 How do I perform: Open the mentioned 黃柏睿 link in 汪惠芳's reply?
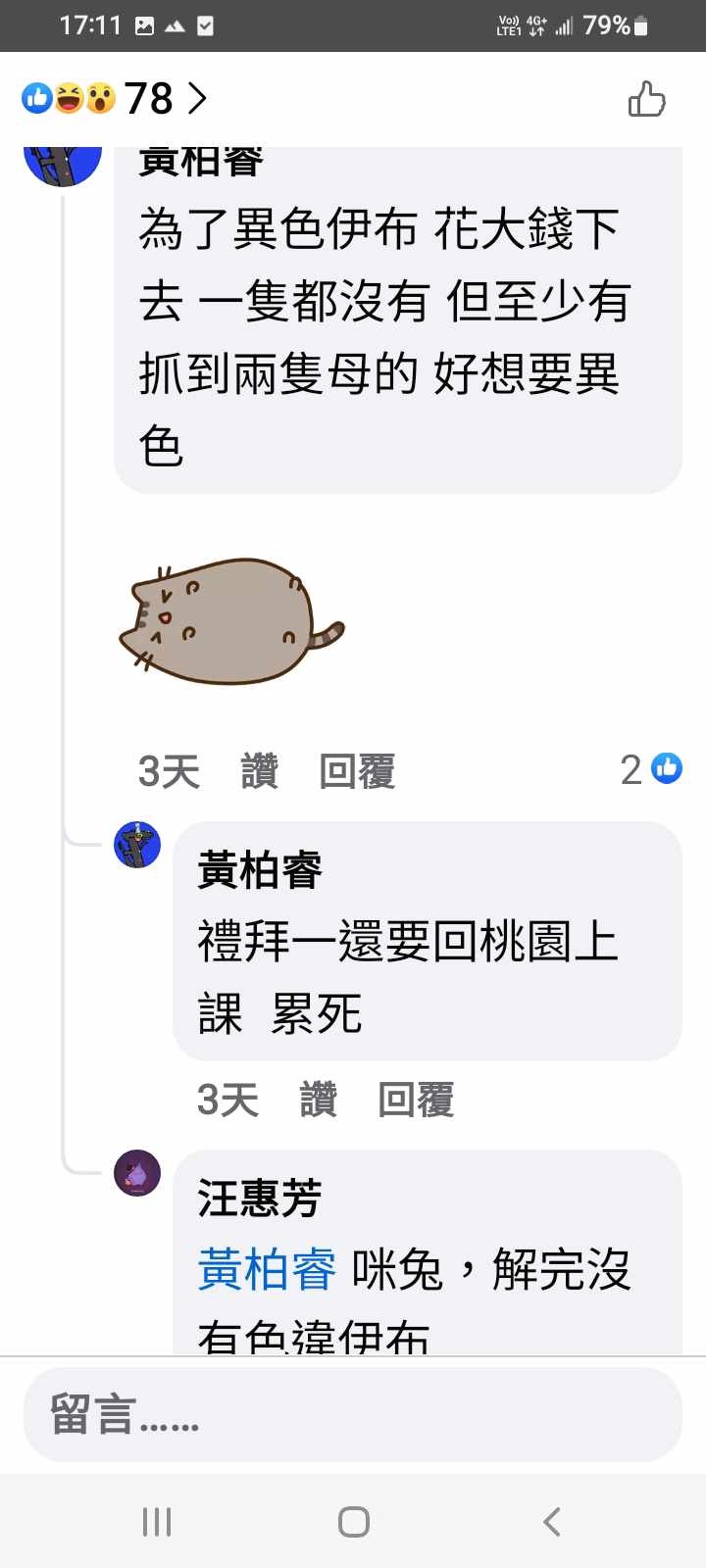[x=267, y=1270]
